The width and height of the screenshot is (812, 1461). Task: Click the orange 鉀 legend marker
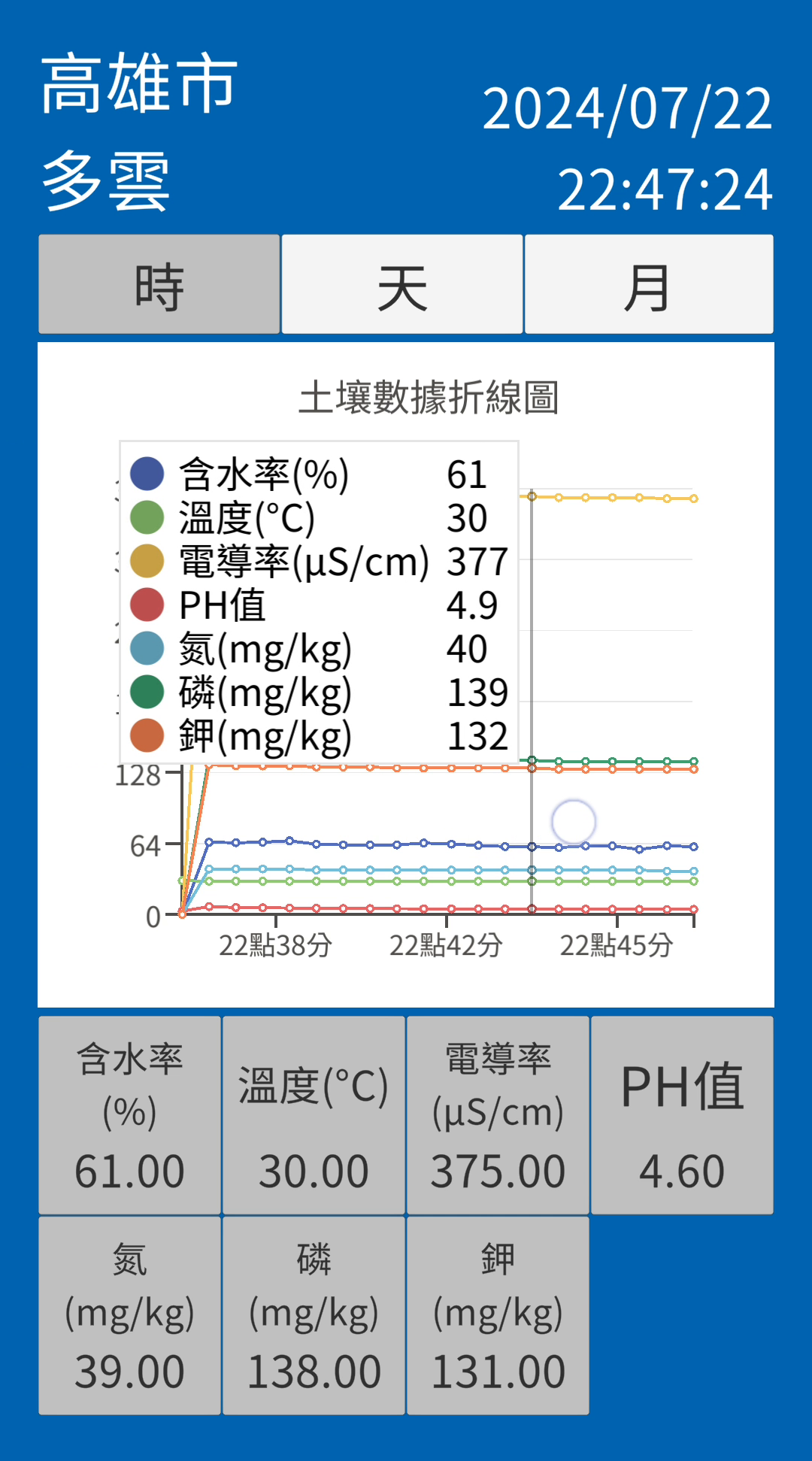click(145, 735)
